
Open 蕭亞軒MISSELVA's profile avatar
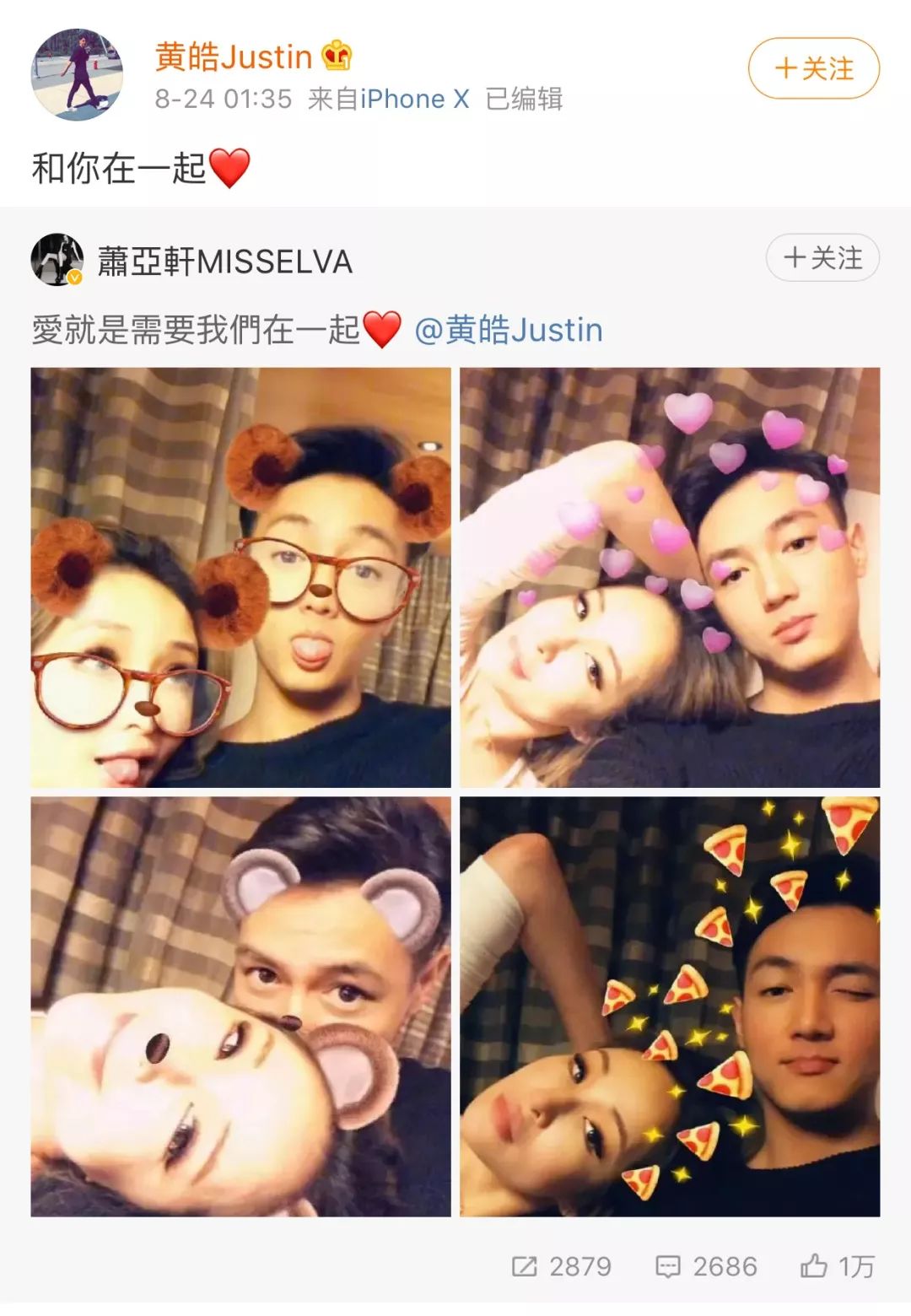tap(57, 260)
